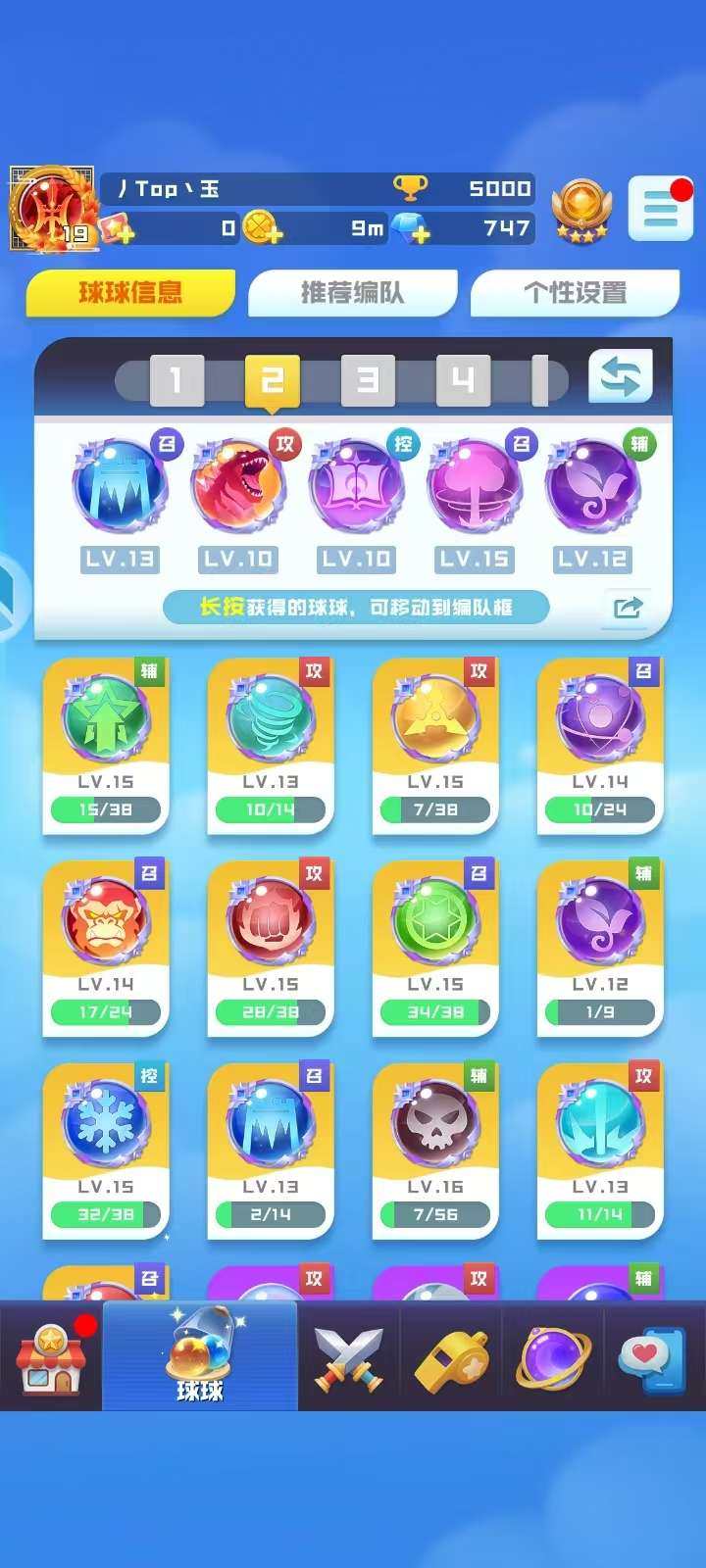Open the snowflake ball card 32/38

[x=106, y=1150]
